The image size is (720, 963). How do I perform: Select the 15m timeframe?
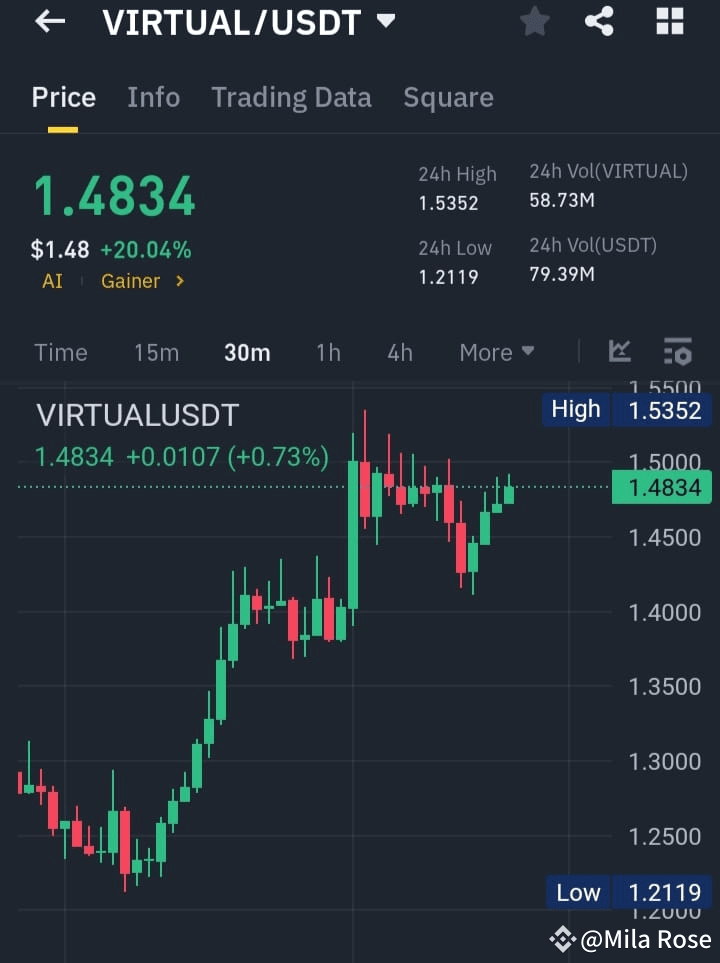point(156,352)
